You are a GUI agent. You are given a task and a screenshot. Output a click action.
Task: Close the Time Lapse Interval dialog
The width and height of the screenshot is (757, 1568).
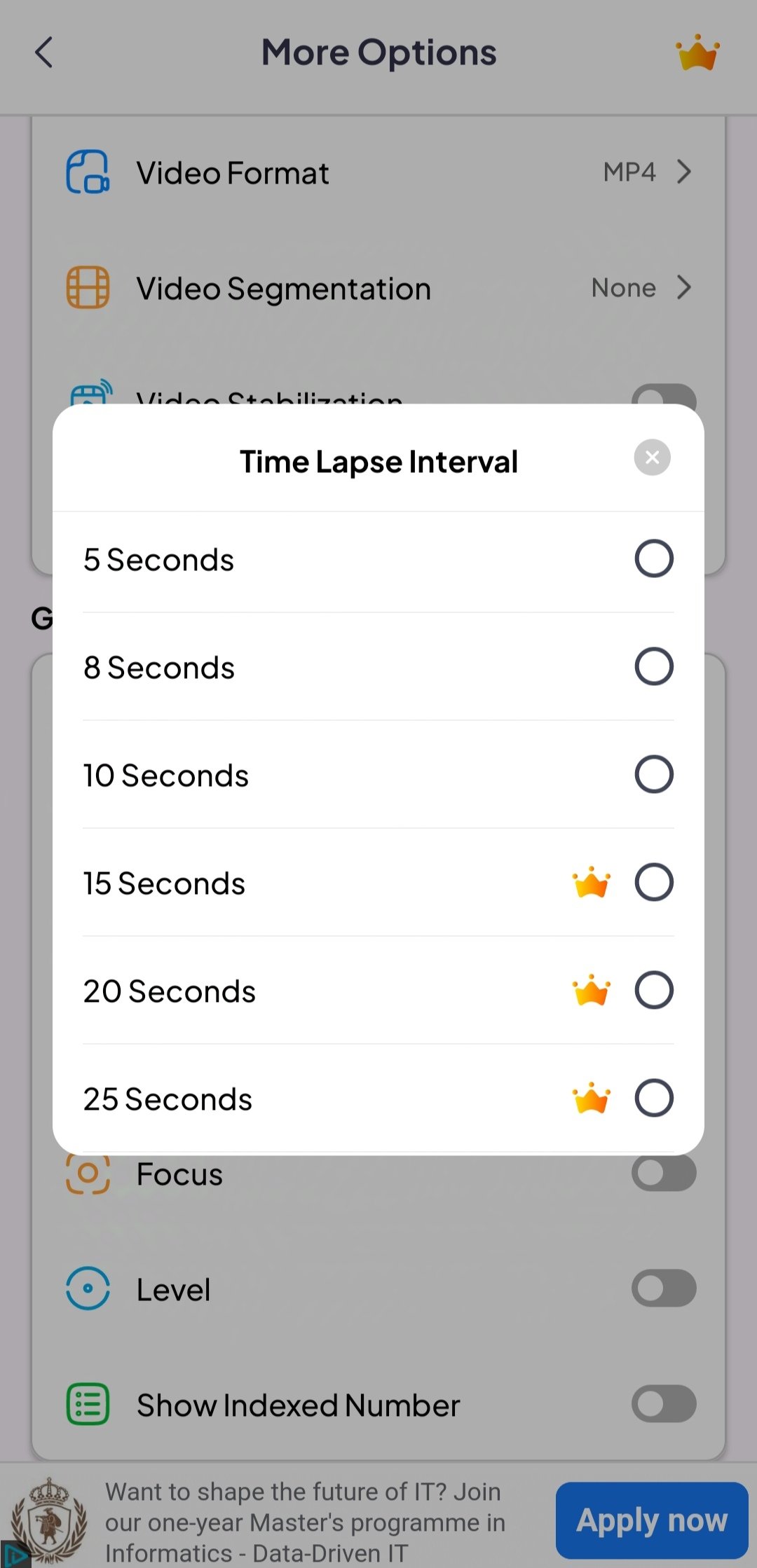pyautogui.click(x=652, y=458)
